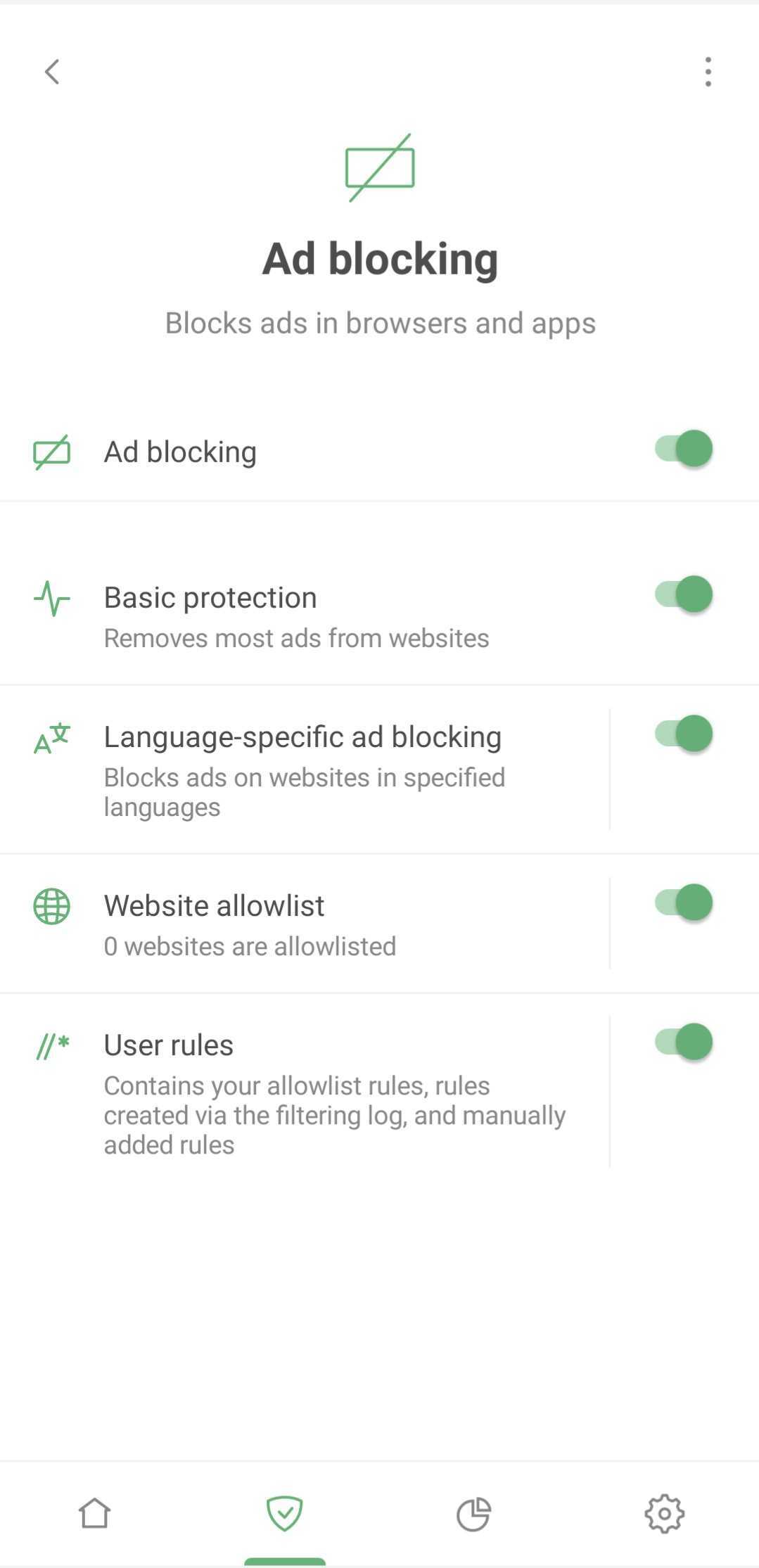Click the globe icon beside Website allowlist
The height and width of the screenshot is (1568, 759).
pyautogui.click(x=51, y=907)
